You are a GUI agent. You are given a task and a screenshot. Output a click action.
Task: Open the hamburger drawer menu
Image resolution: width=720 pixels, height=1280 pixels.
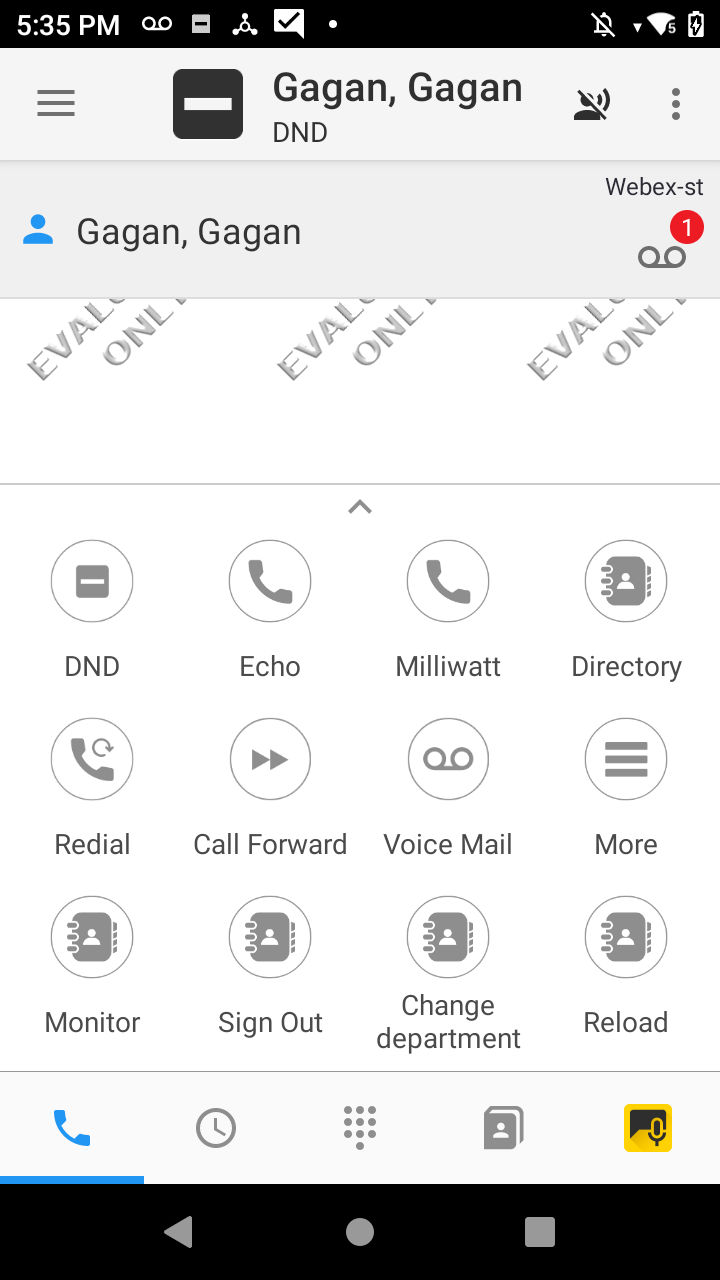coord(56,104)
